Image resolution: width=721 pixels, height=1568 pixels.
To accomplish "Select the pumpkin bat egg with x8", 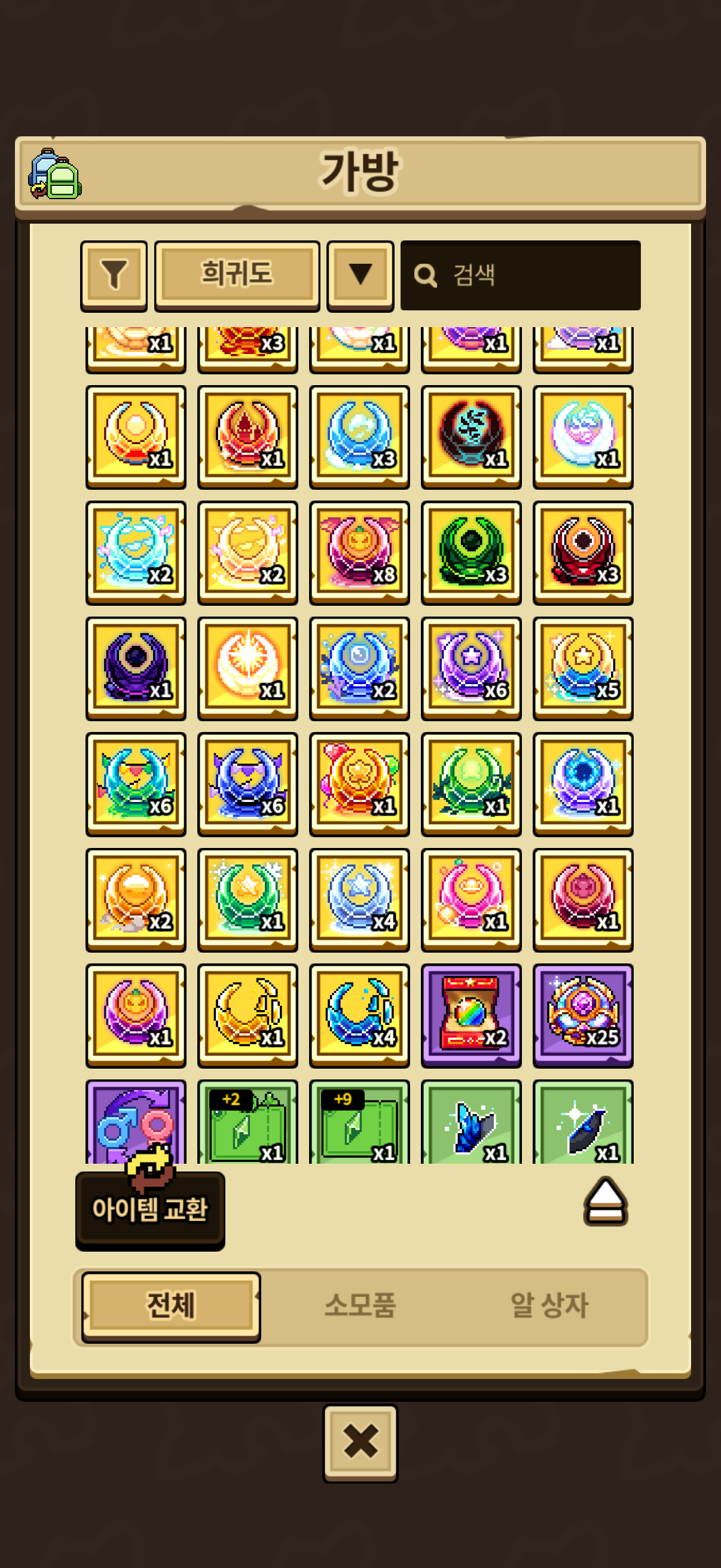I will coord(359,551).
